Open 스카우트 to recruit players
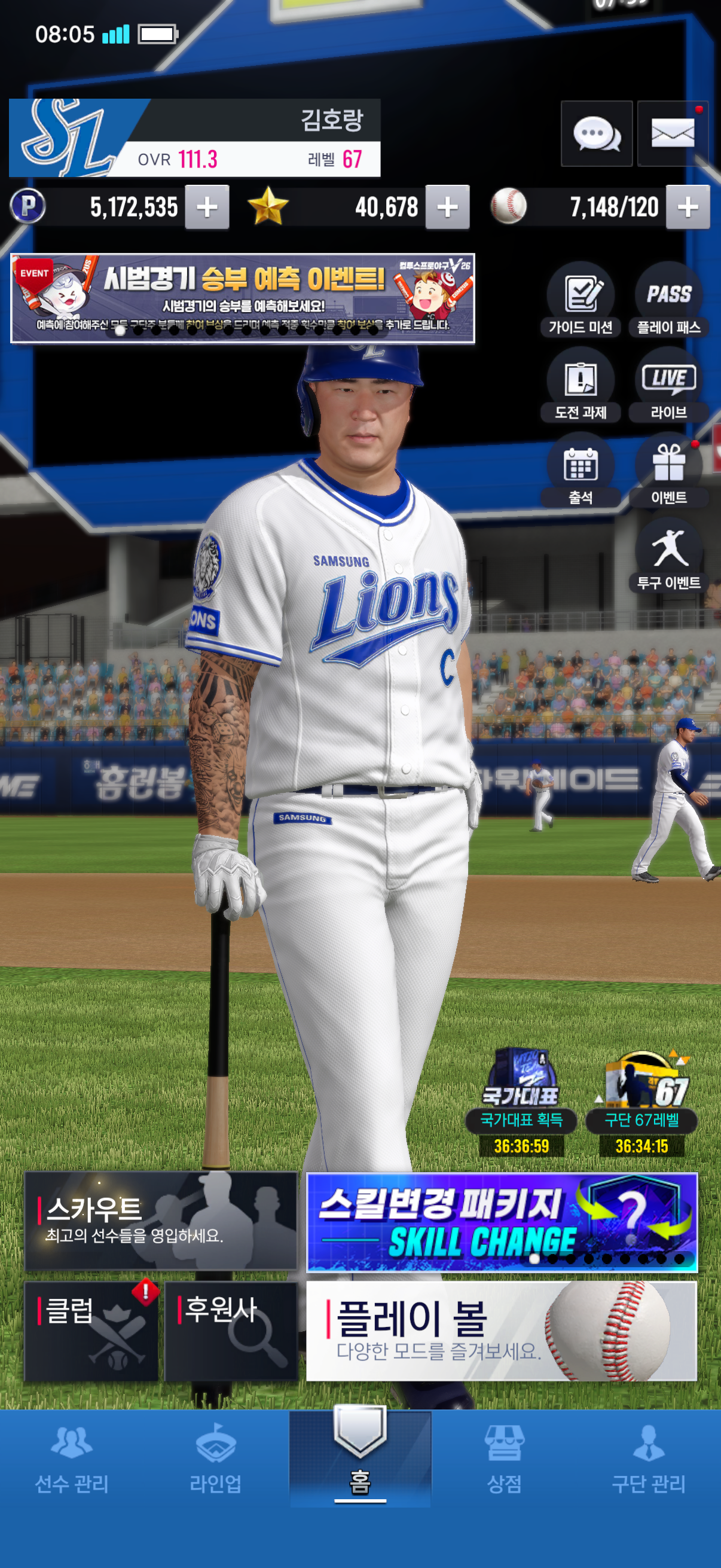This screenshot has height=1568, width=721. (x=161, y=1221)
